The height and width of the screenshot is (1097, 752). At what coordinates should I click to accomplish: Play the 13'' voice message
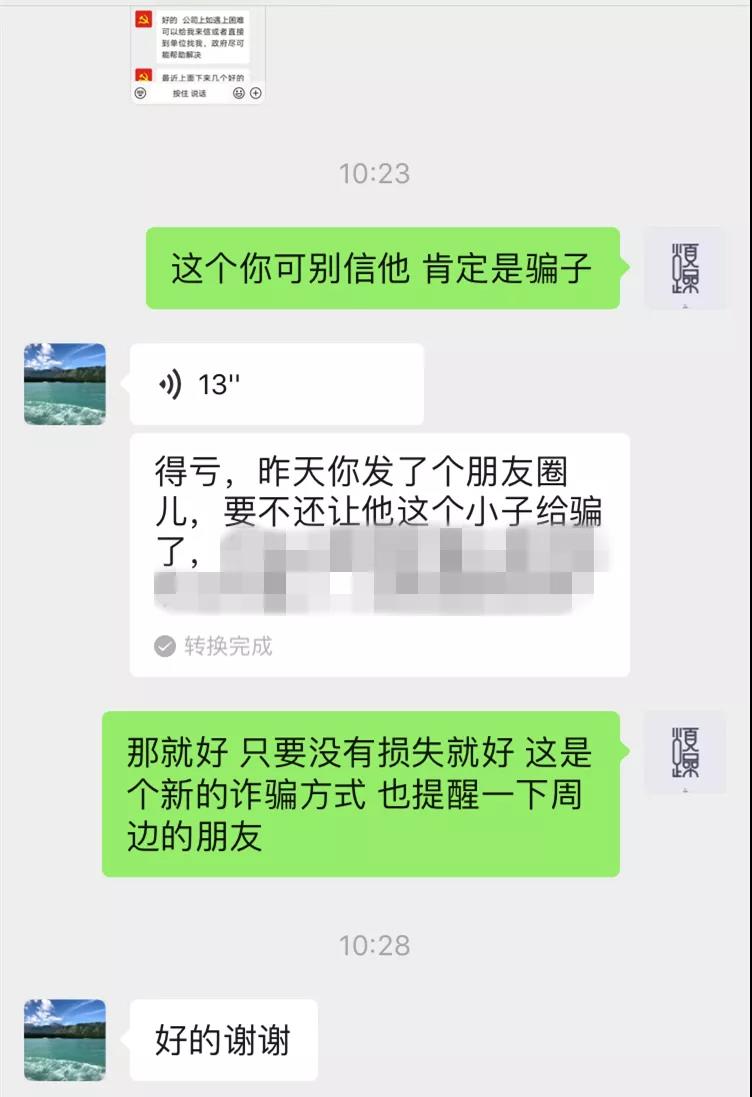click(276, 385)
